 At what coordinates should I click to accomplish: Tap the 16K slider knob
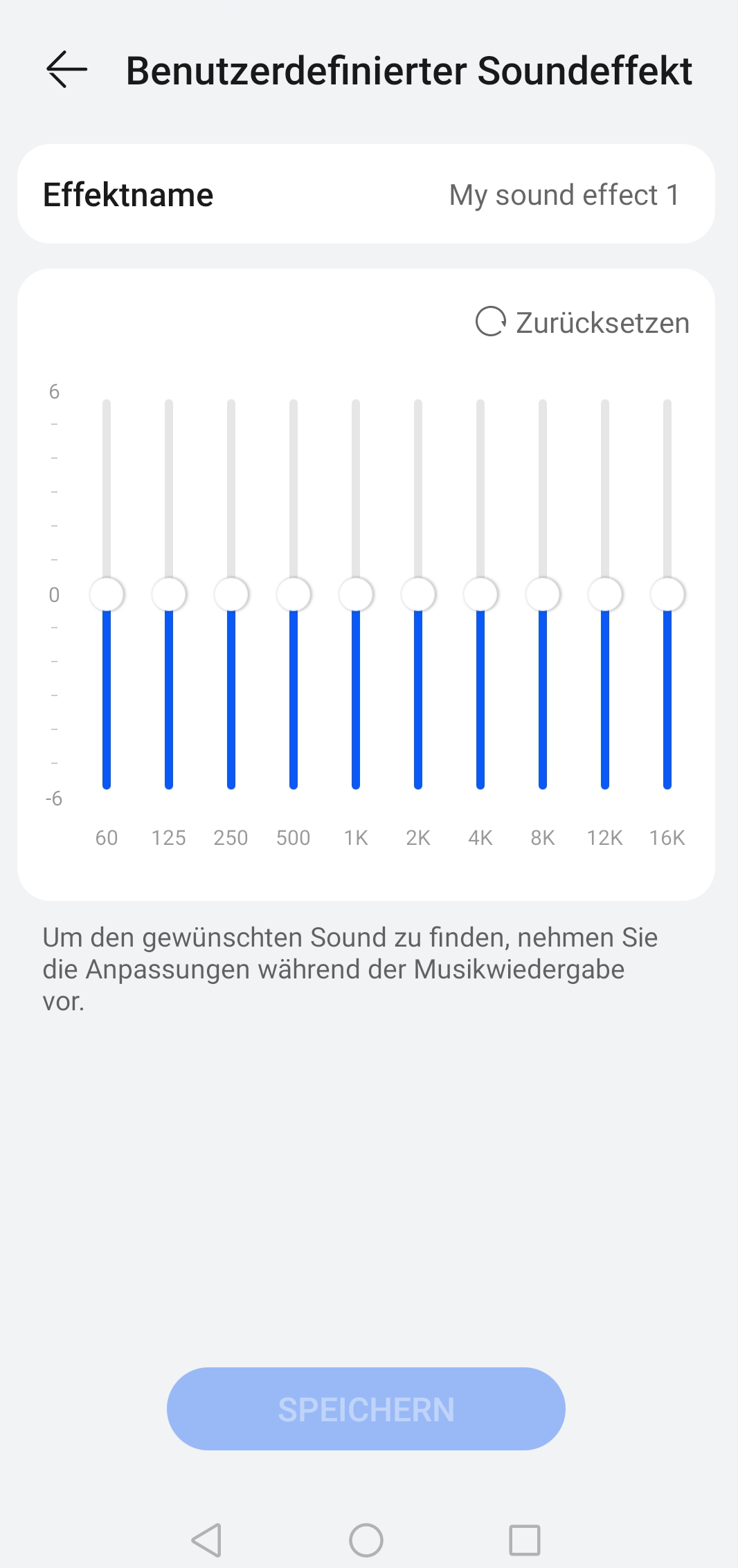tap(667, 594)
